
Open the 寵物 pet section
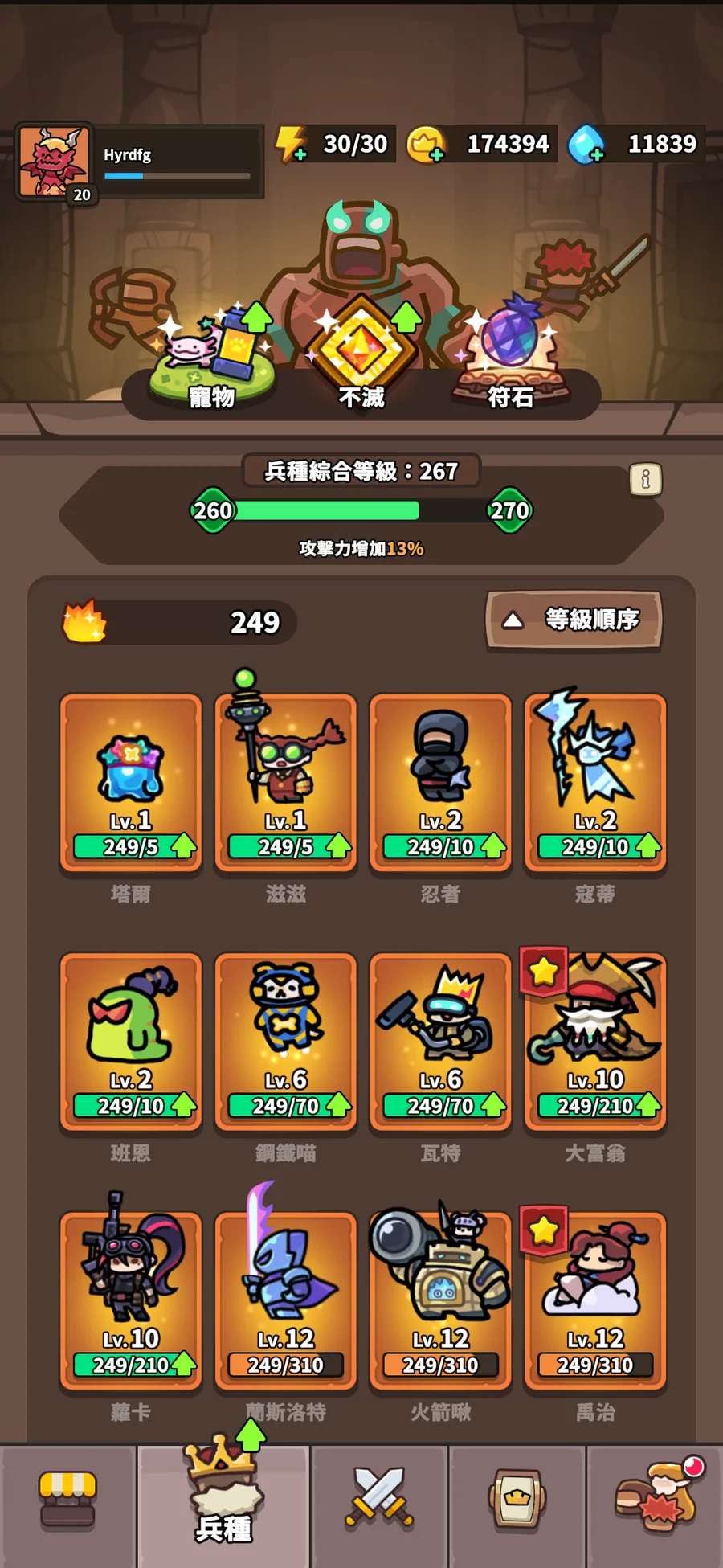pyautogui.click(x=211, y=358)
